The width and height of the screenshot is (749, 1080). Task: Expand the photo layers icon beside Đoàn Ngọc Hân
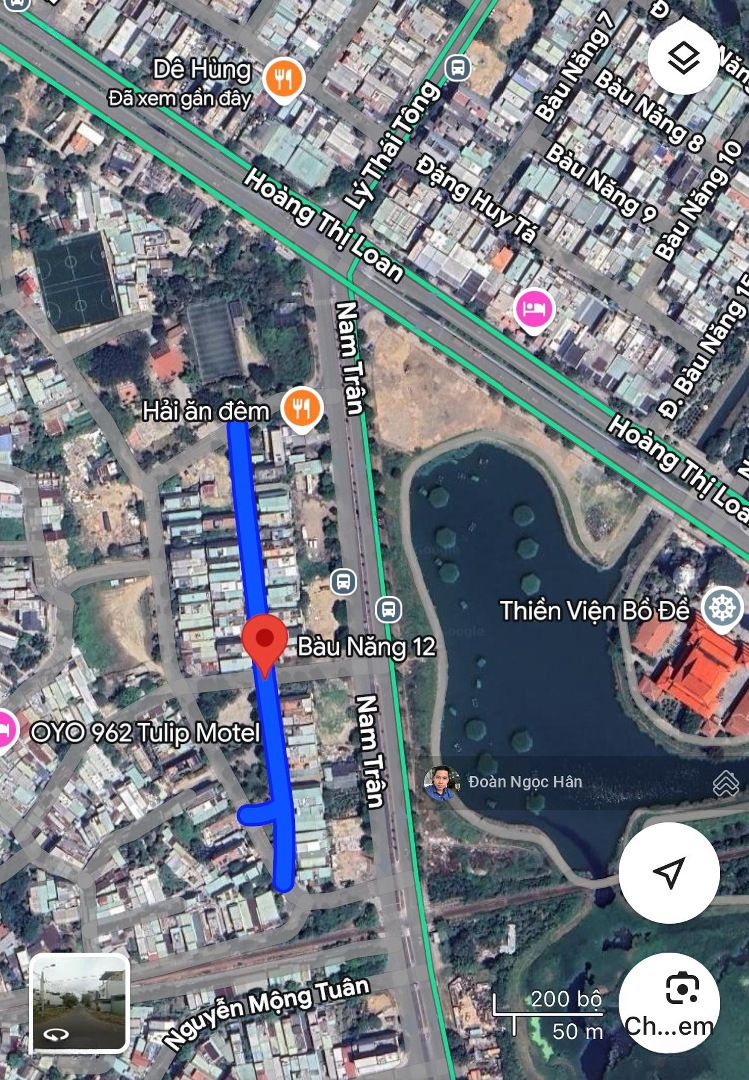pyautogui.click(x=726, y=783)
